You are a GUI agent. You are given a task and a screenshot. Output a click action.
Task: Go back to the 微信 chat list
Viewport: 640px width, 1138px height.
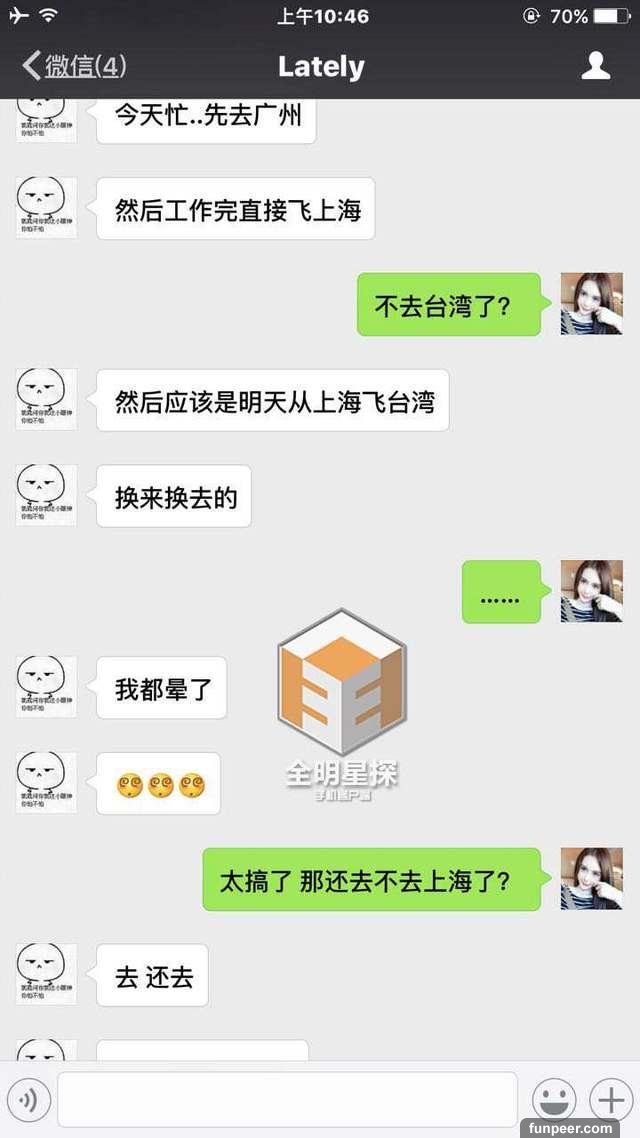click(73, 67)
